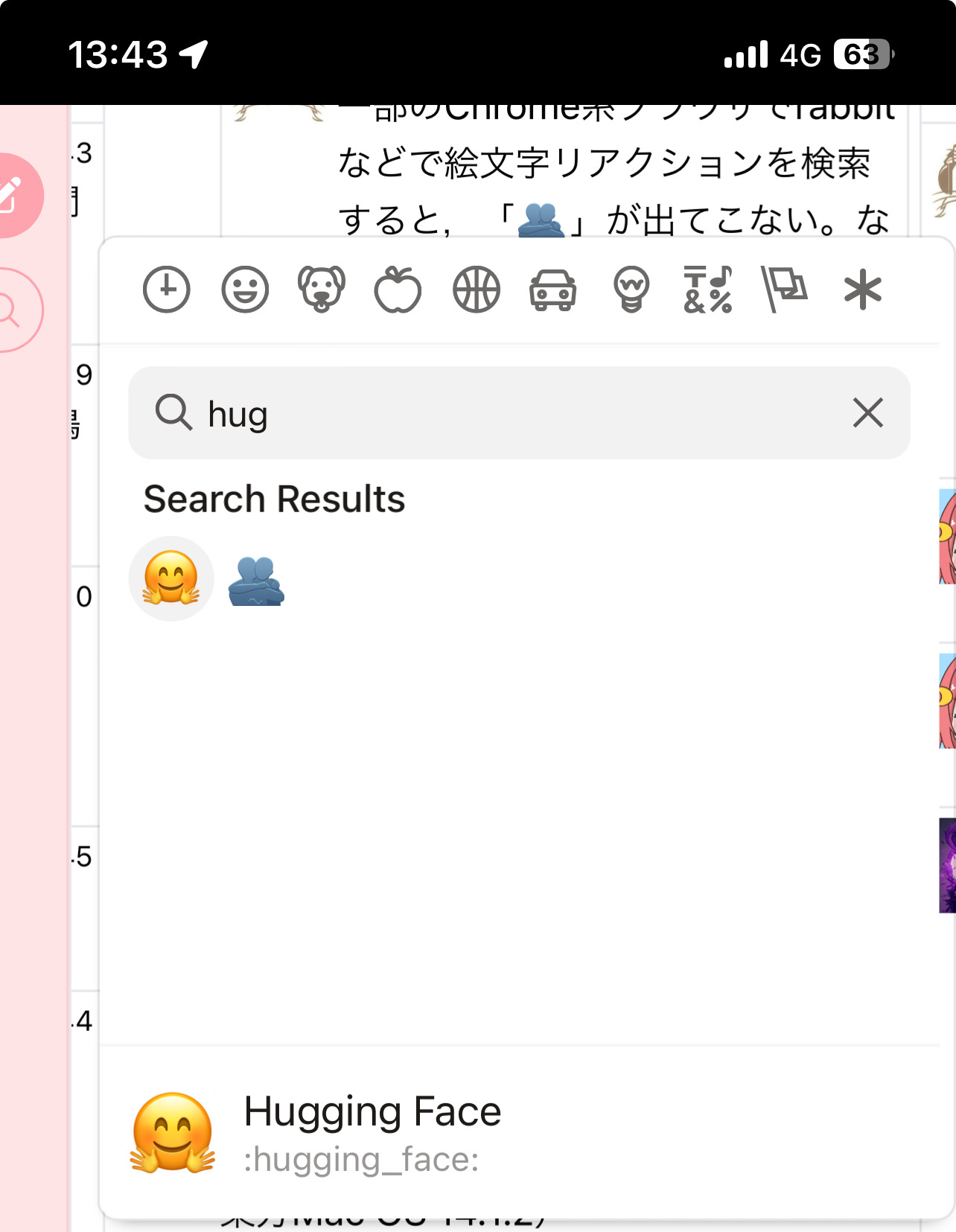Select the hugging face emoji result
Screen dimensions: 956x1232
(x=171, y=578)
